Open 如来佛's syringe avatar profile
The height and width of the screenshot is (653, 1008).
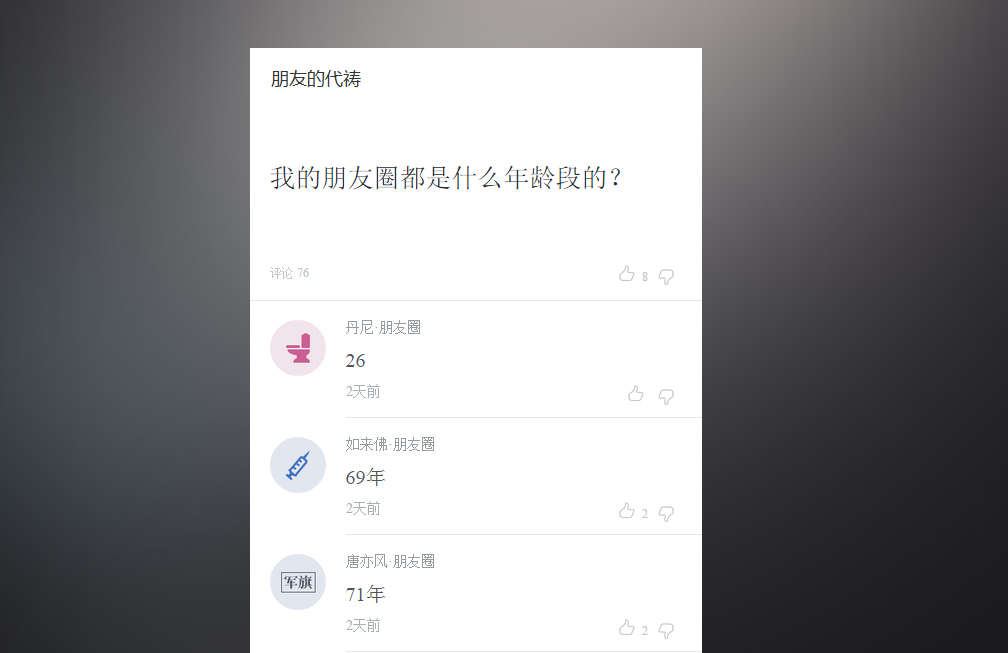[x=298, y=465]
